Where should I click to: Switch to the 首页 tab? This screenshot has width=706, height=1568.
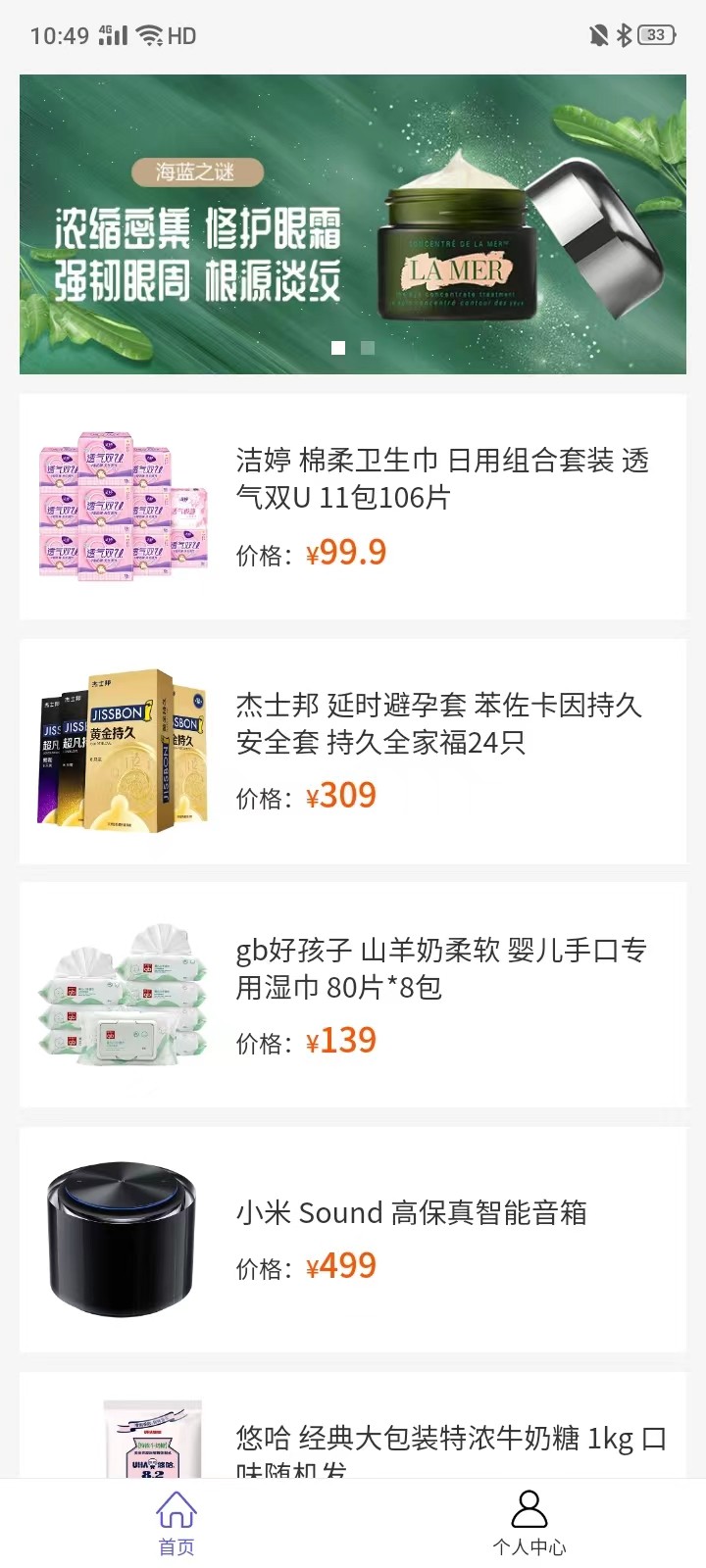(176, 1524)
